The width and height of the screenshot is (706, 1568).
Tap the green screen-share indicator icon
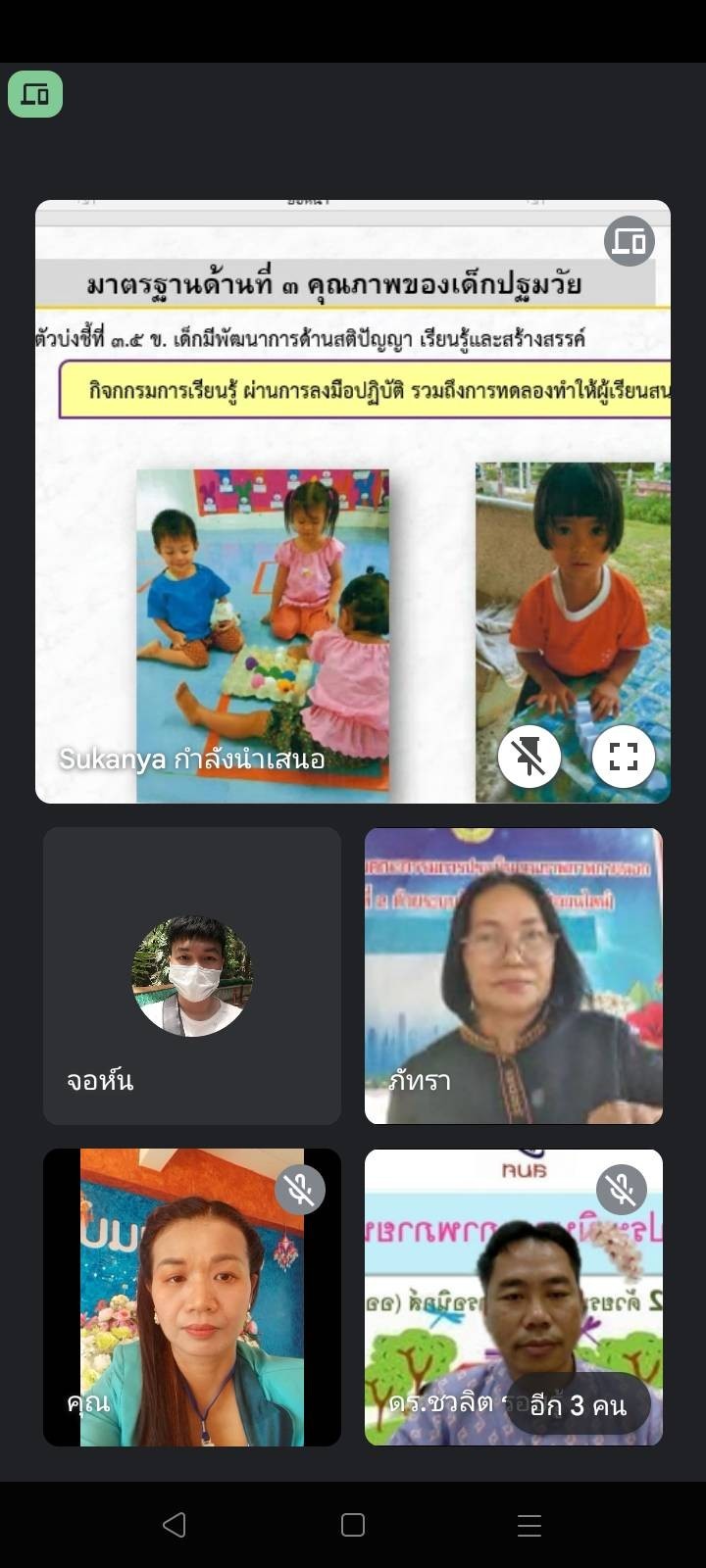(x=35, y=95)
